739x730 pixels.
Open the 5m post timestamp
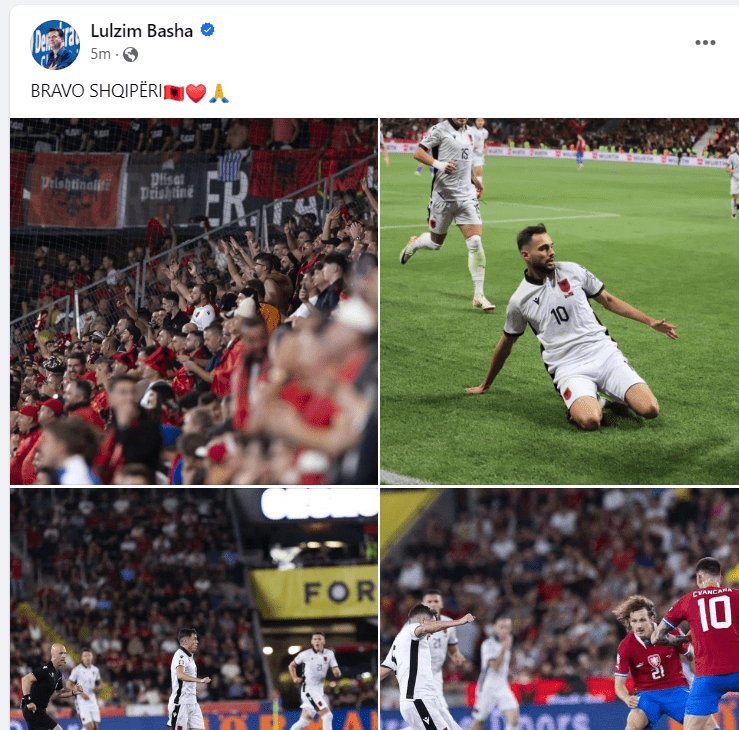[99, 54]
